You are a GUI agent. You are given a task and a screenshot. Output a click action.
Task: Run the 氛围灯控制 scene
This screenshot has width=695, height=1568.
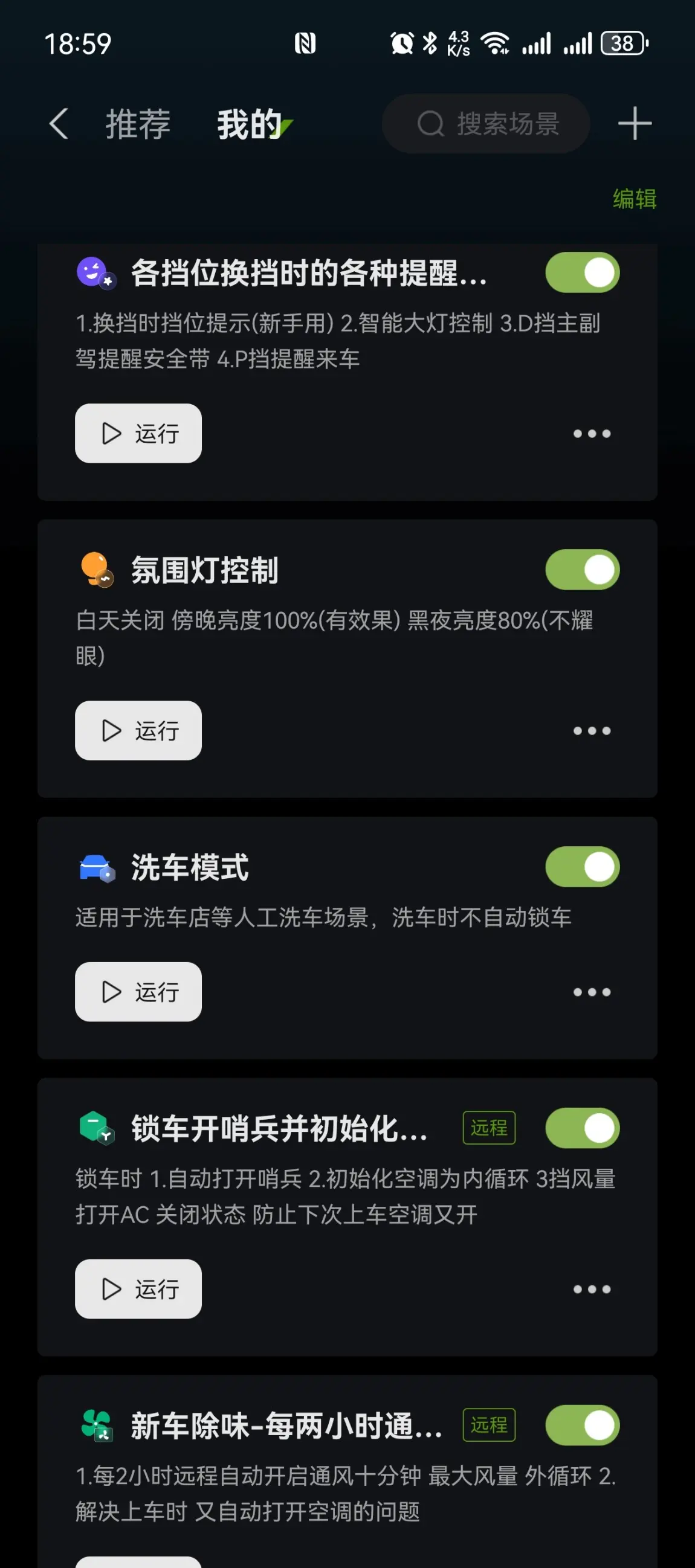138,730
